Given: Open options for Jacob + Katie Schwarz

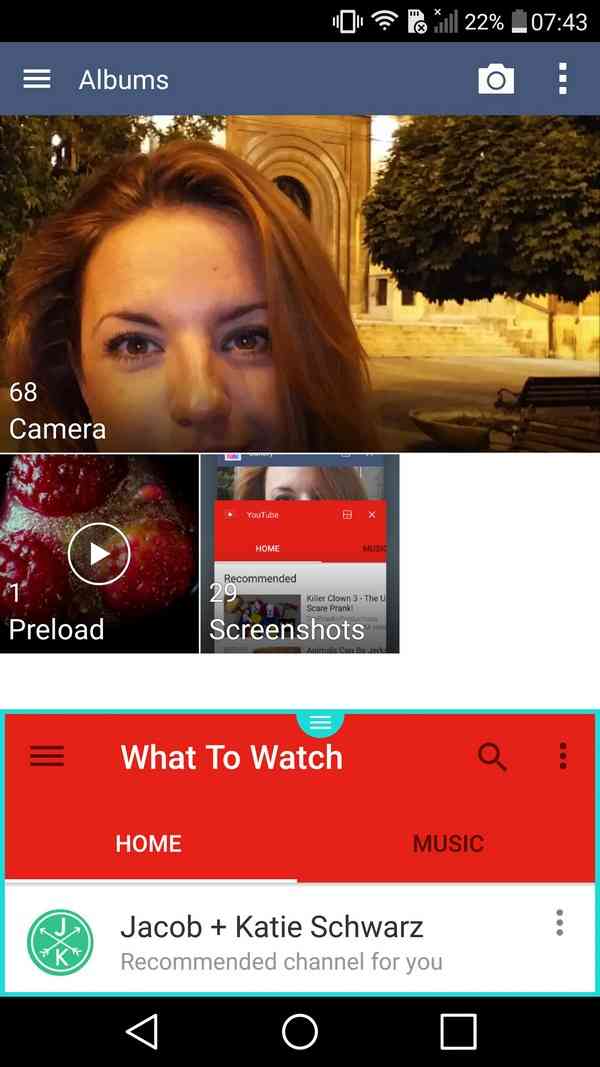Looking at the screenshot, I should tap(559, 923).
